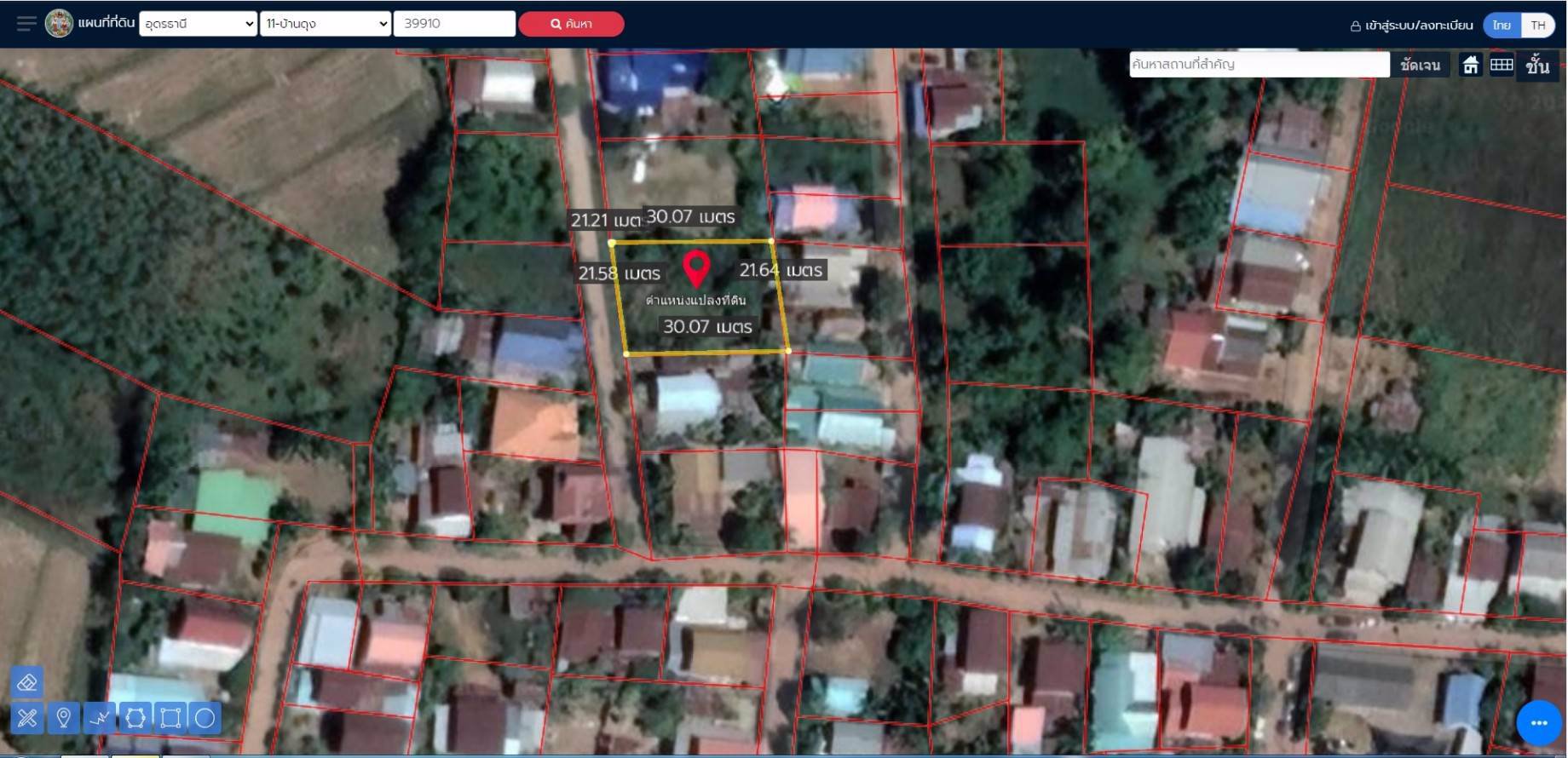Open the hamburger side menu
Viewport: 1568px width, 758px height.
(x=26, y=24)
